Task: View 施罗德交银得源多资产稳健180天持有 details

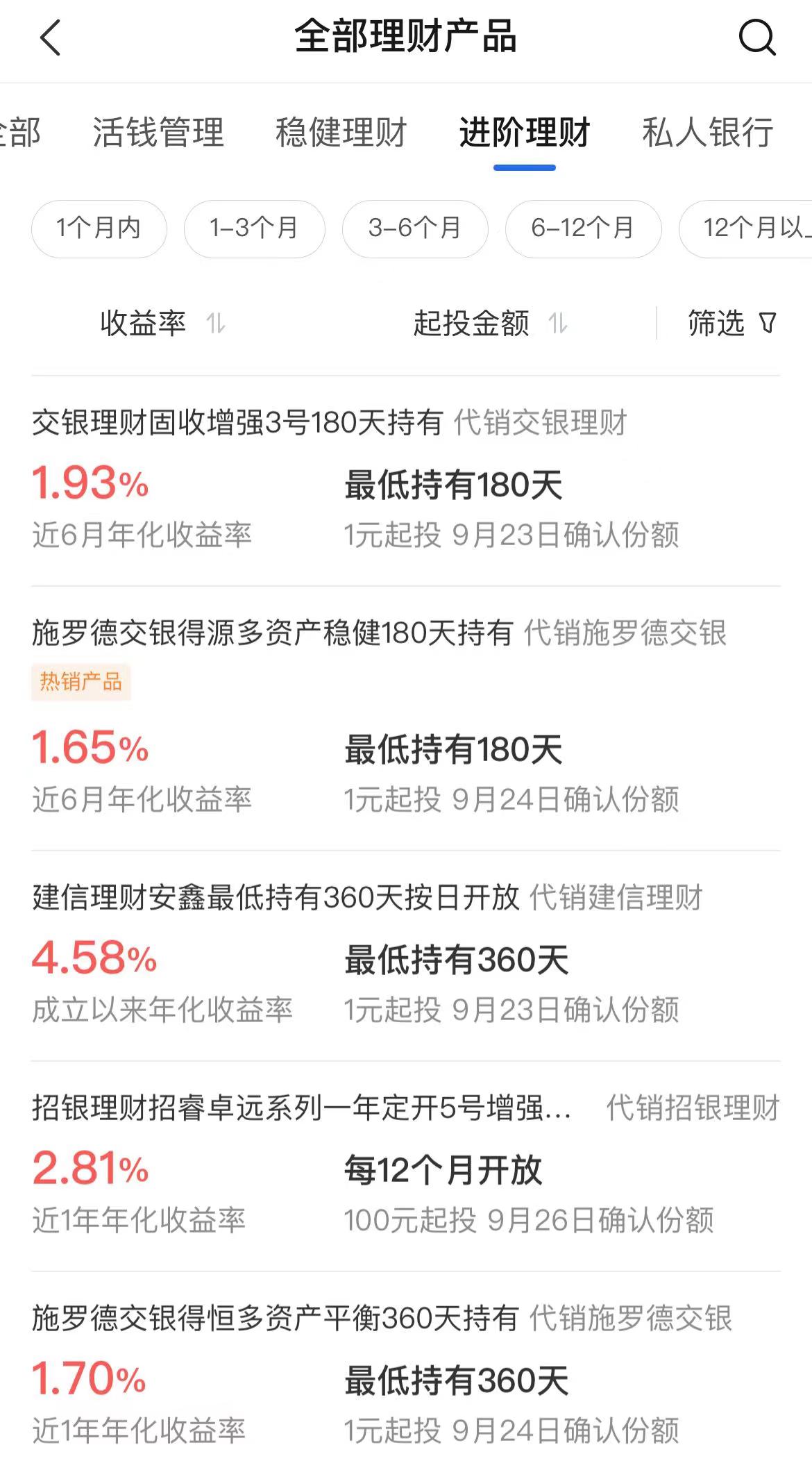Action: click(x=406, y=719)
